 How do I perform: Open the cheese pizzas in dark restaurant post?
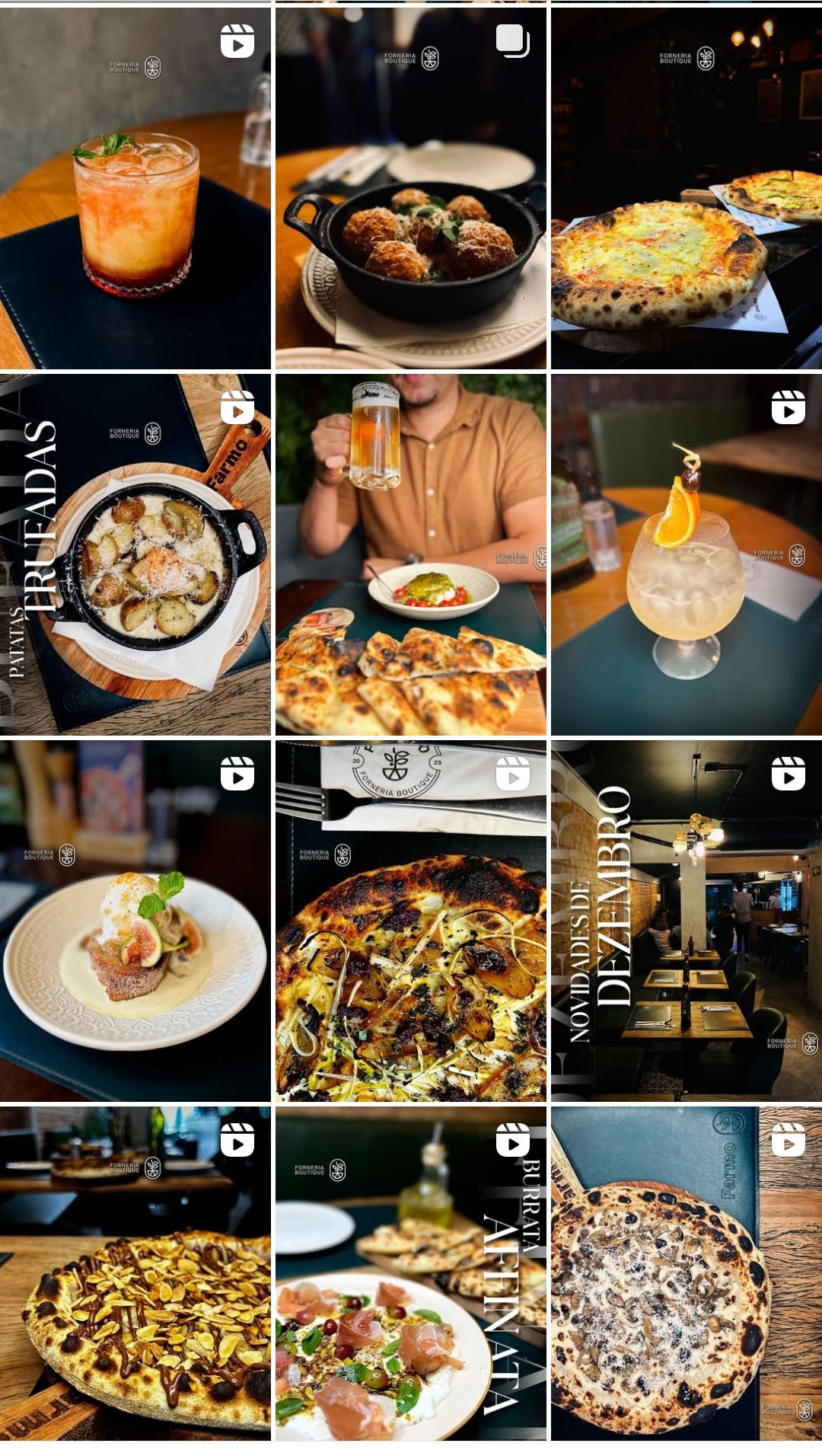click(687, 188)
